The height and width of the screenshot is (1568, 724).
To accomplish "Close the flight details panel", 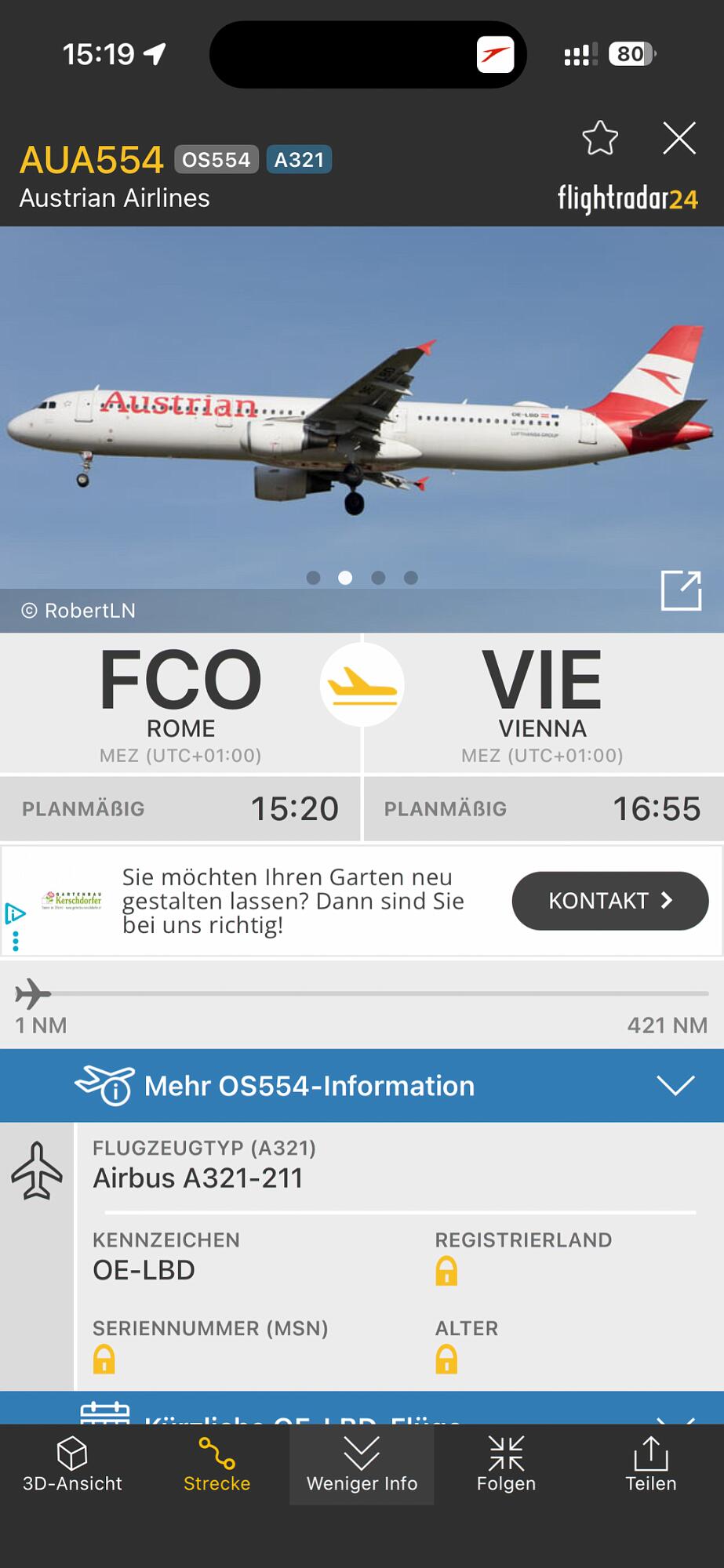I will pos(679,139).
